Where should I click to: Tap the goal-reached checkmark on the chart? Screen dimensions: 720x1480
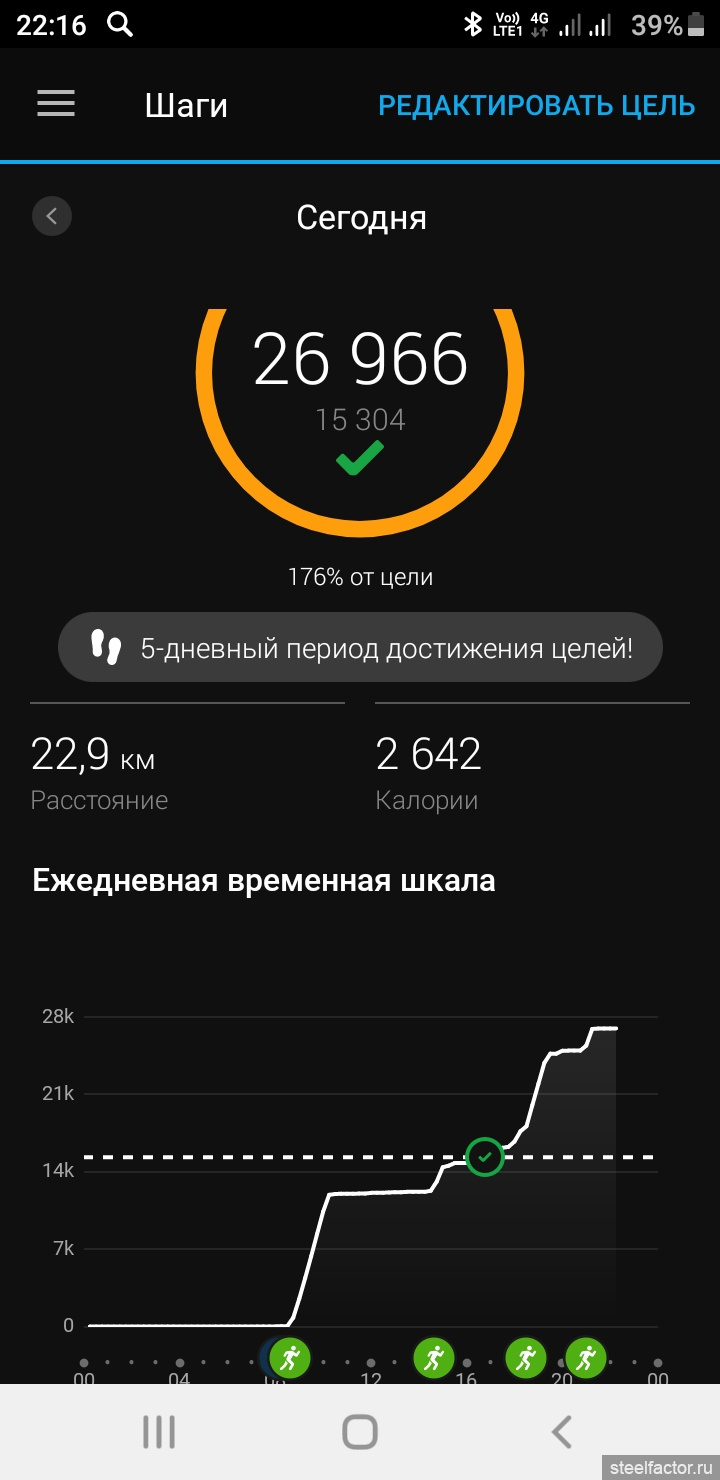point(485,1157)
